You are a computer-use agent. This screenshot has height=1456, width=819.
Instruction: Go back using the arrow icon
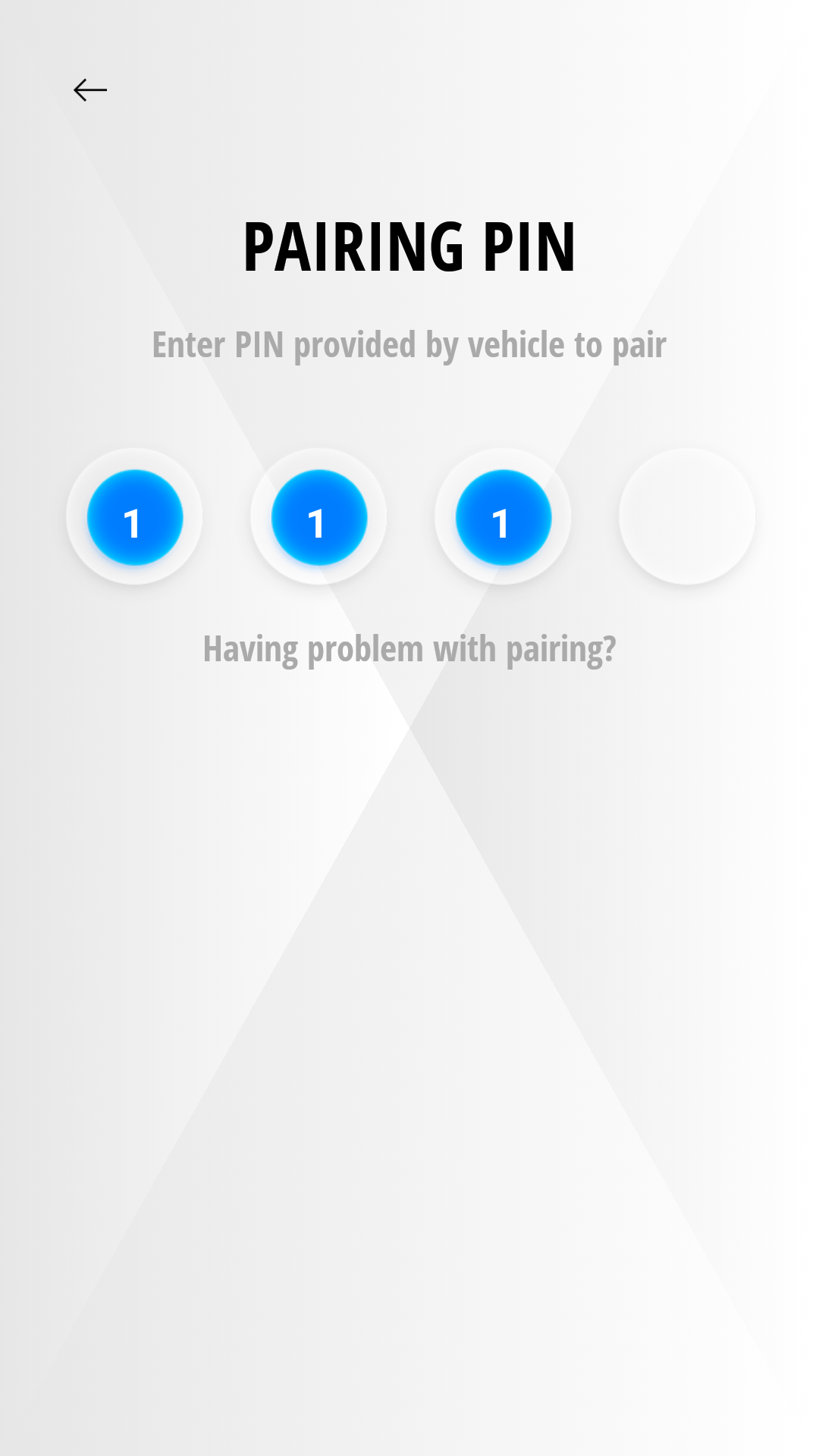pyautogui.click(x=90, y=90)
